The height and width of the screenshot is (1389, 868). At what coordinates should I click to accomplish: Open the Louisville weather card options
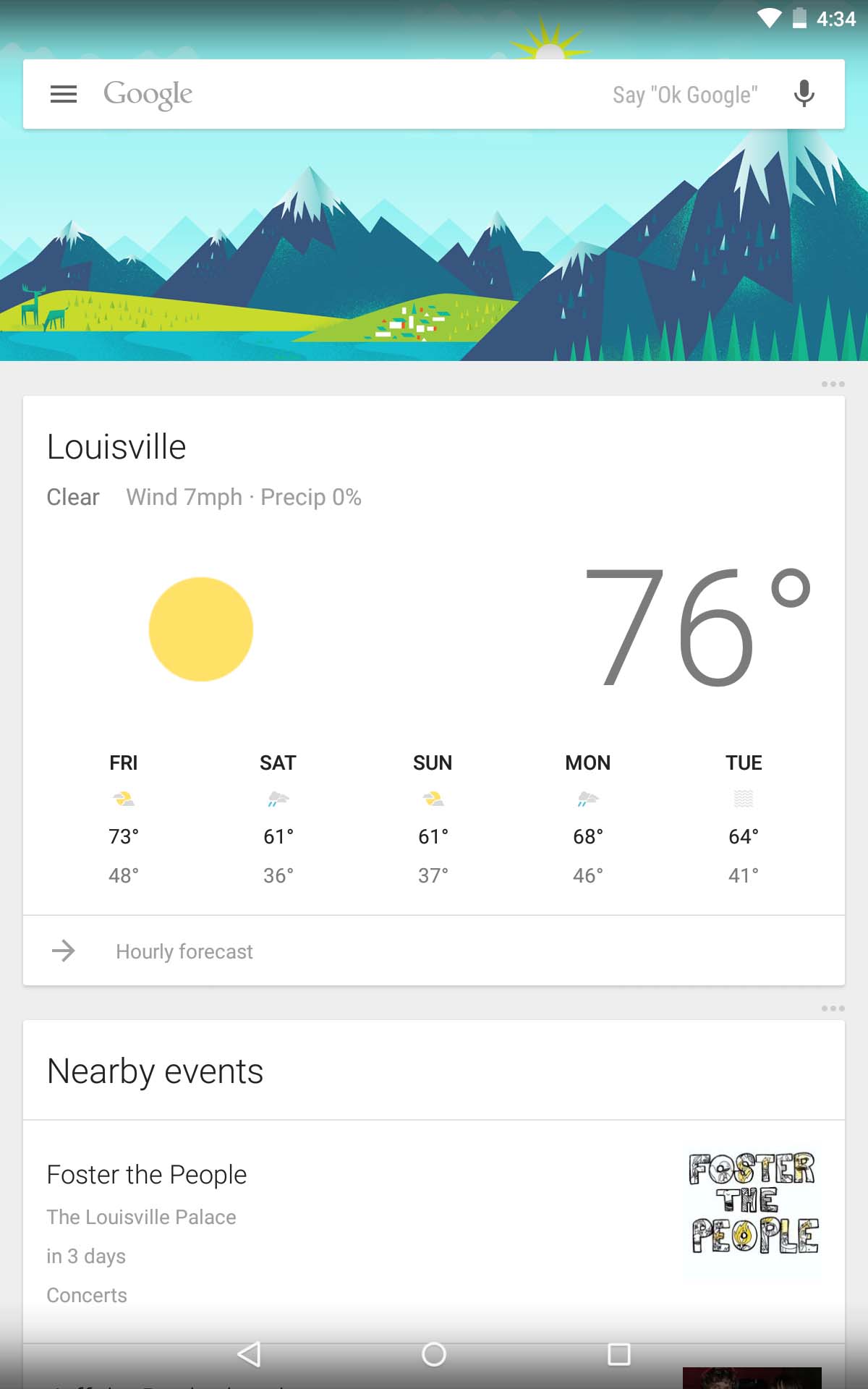tap(833, 384)
